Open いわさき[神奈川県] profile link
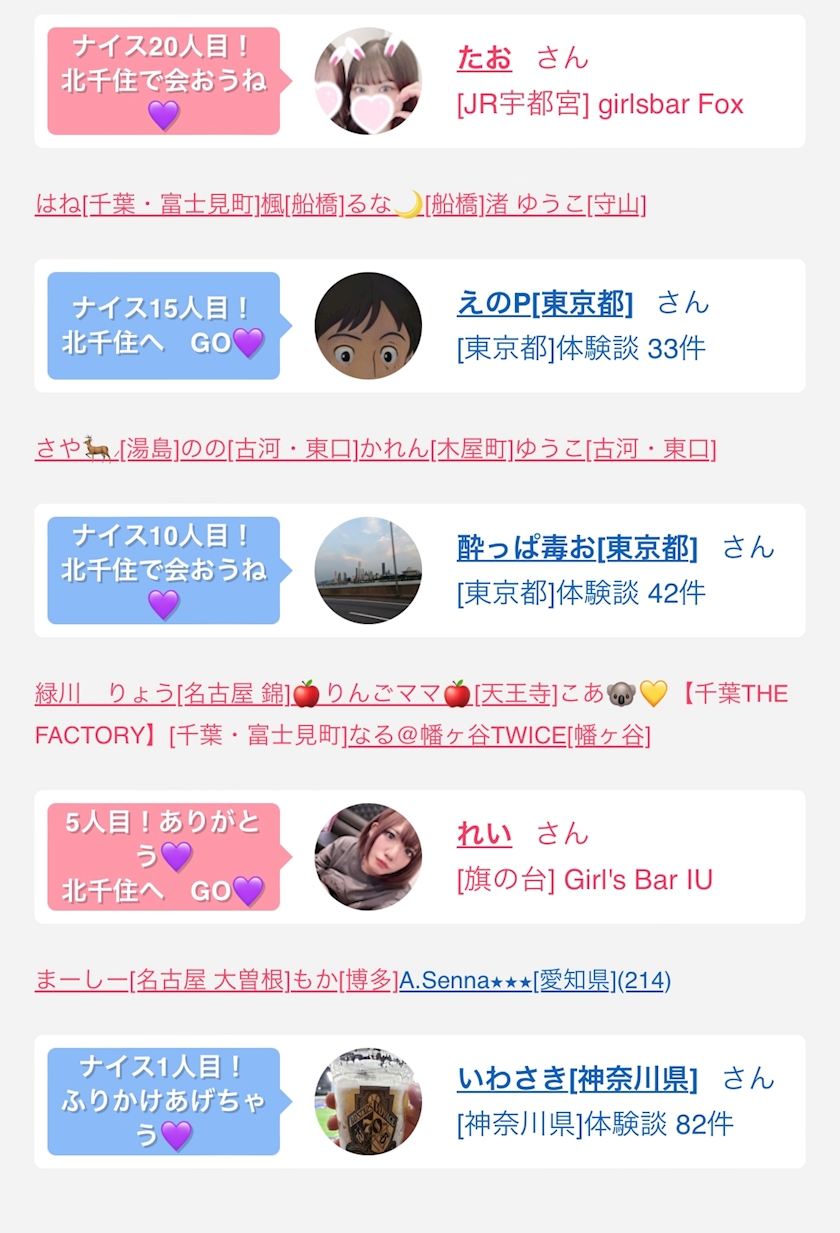Image resolution: width=840 pixels, height=1233 pixels. [x=577, y=1079]
